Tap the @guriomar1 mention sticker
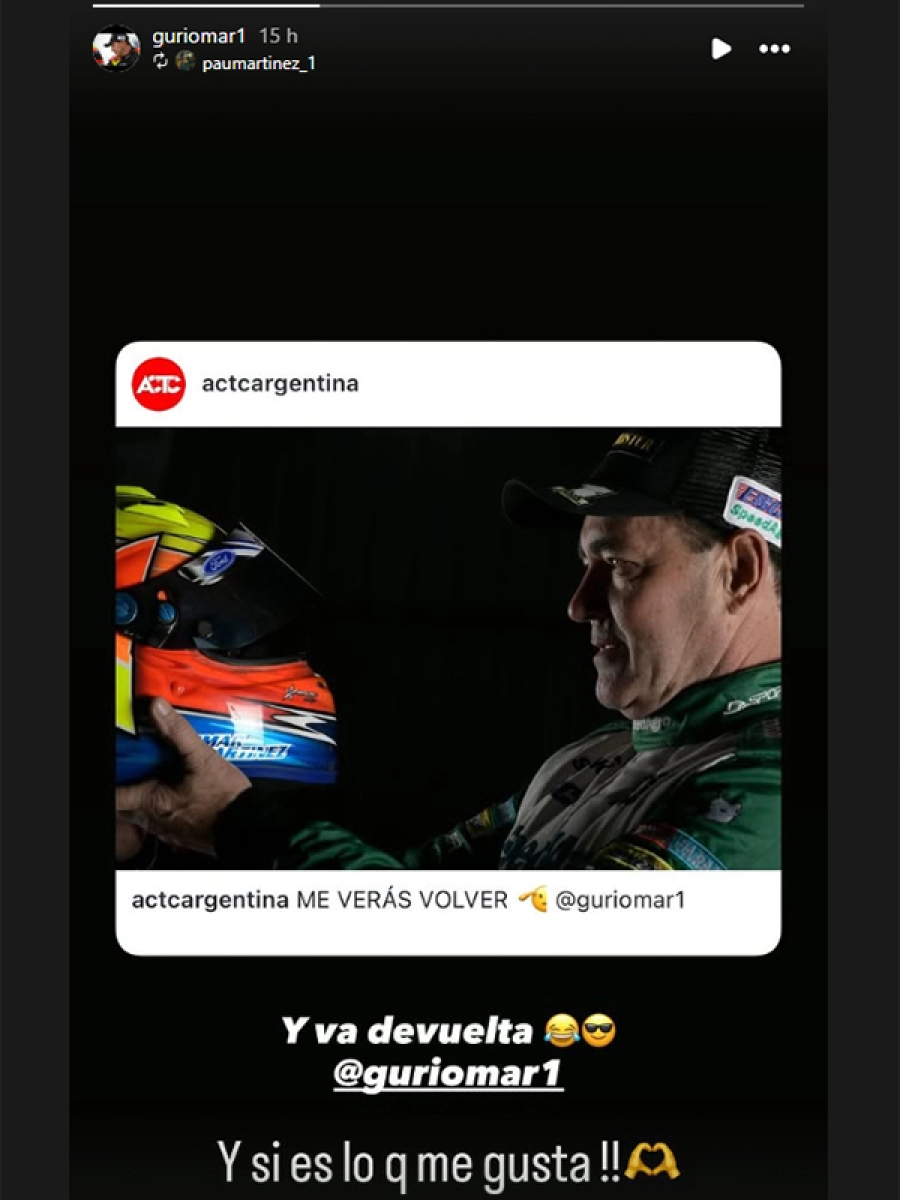 click(x=448, y=1073)
